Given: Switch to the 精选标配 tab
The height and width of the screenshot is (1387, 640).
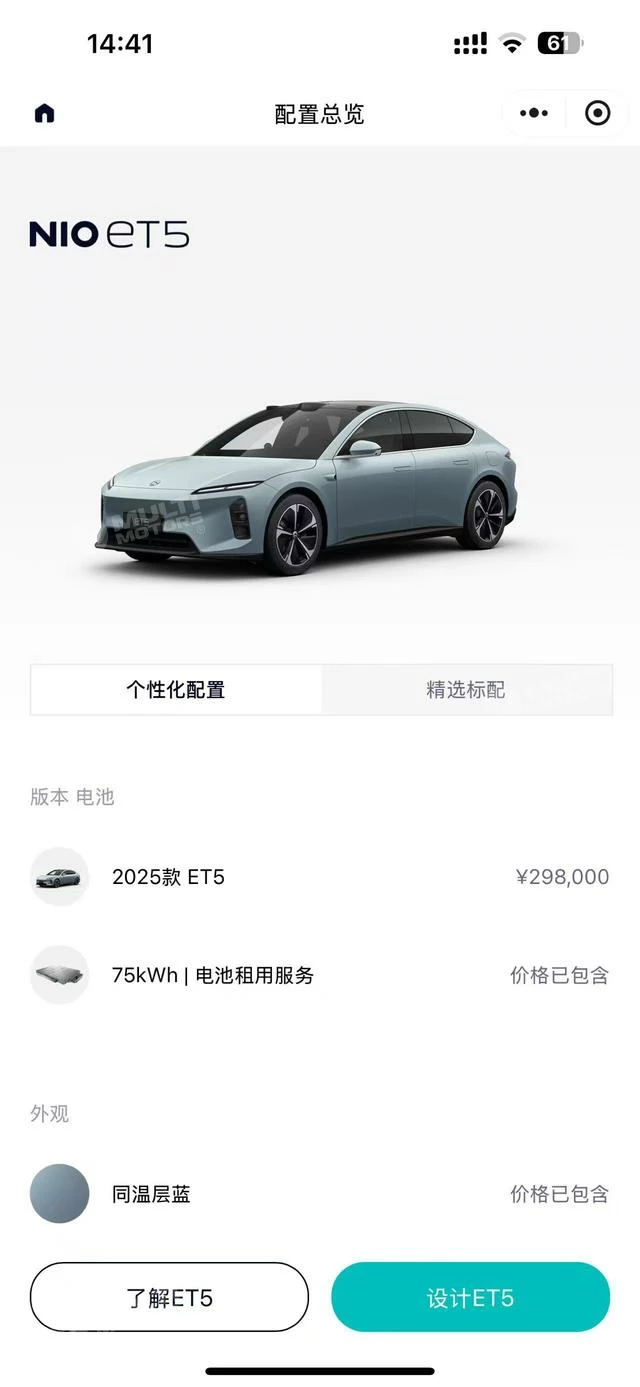Looking at the screenshot, I should point(466,690).
